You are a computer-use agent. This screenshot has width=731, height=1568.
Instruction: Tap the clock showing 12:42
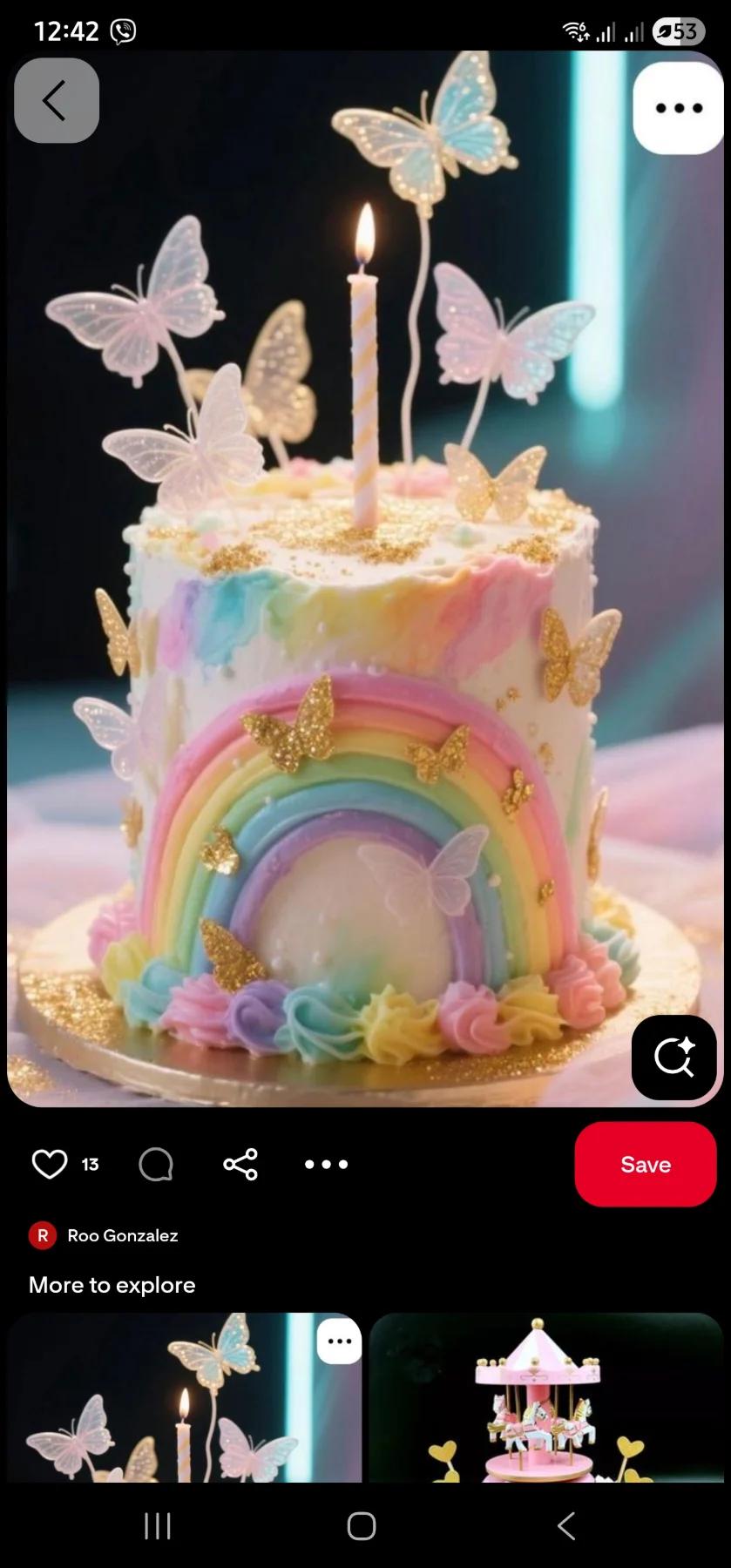[x=65, y=31]
